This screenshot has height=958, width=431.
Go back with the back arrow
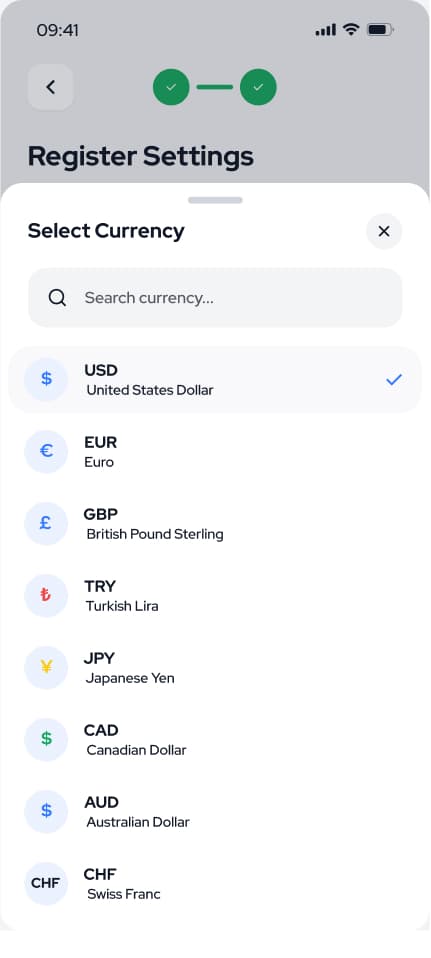click(51, 87)
